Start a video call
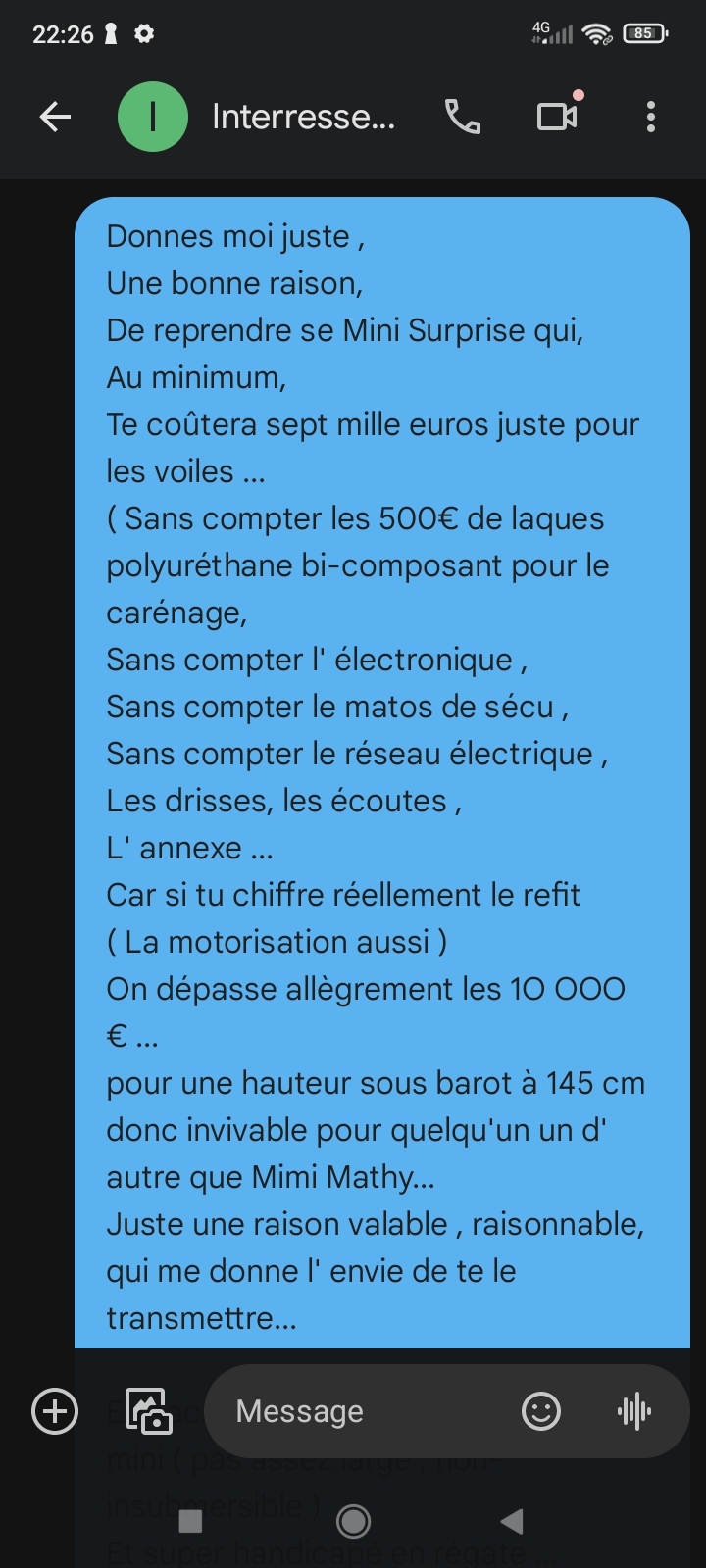Screen dimensions: 706x1568 click(558, 116)
